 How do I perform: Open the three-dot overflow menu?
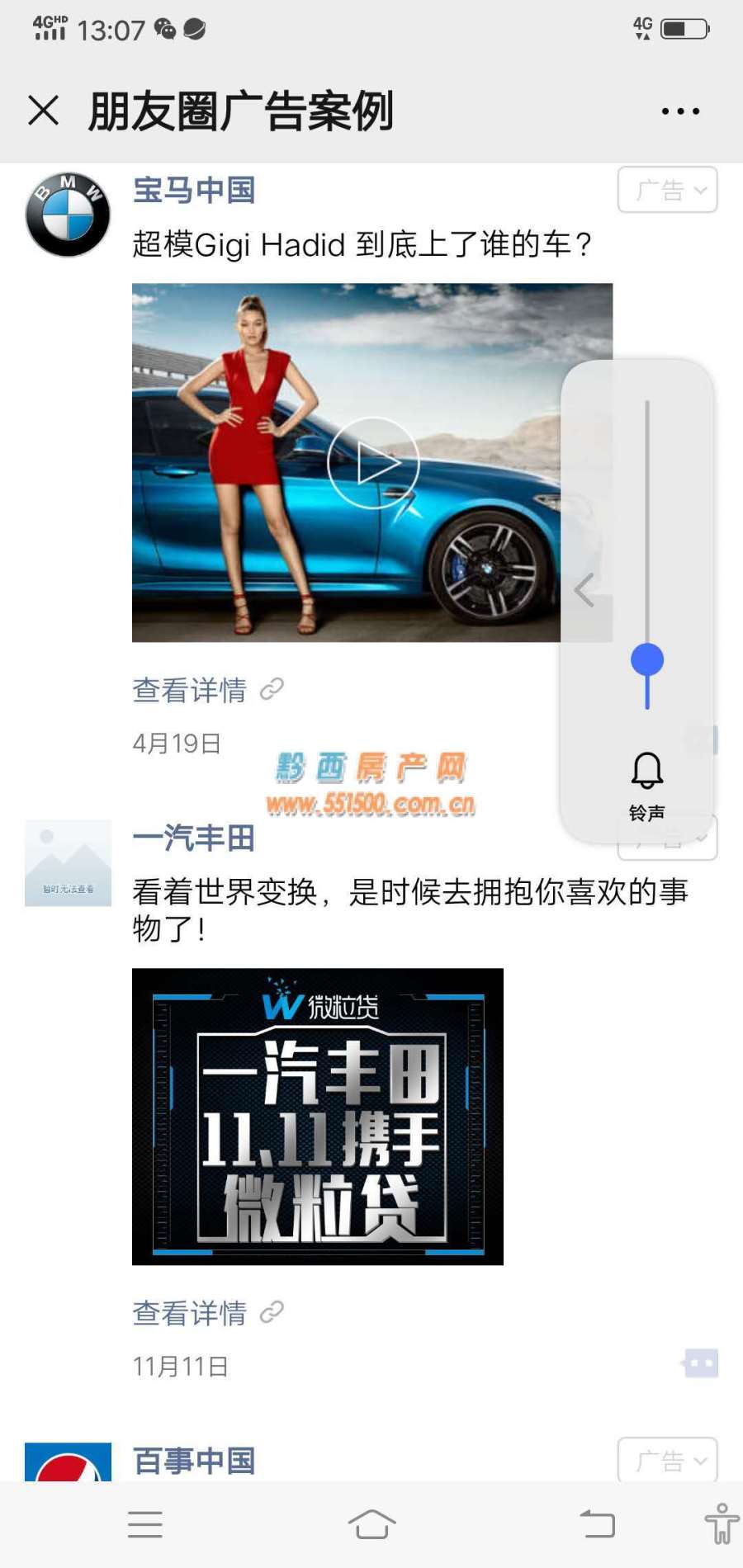click(680, 111)
